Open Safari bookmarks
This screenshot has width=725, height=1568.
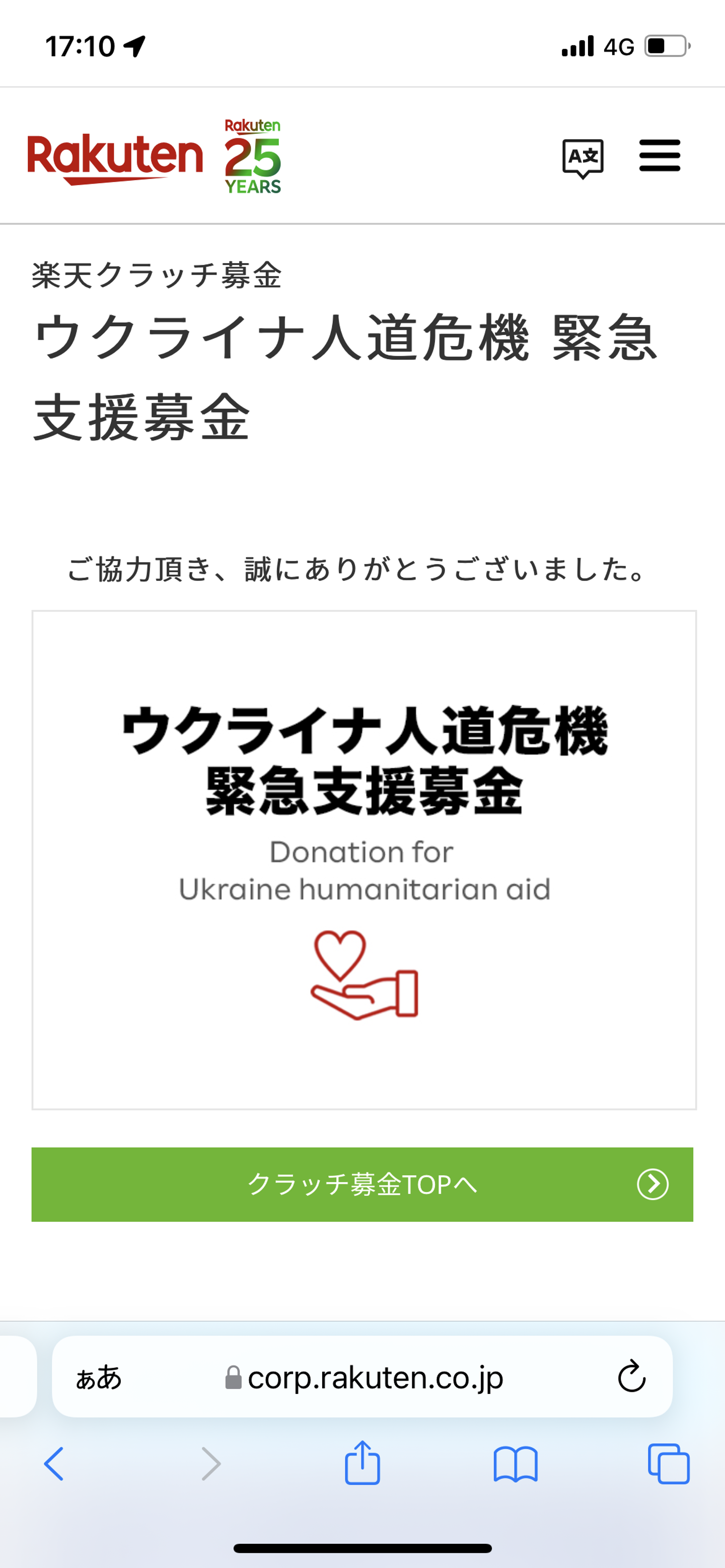click(x=515, y=1464)
